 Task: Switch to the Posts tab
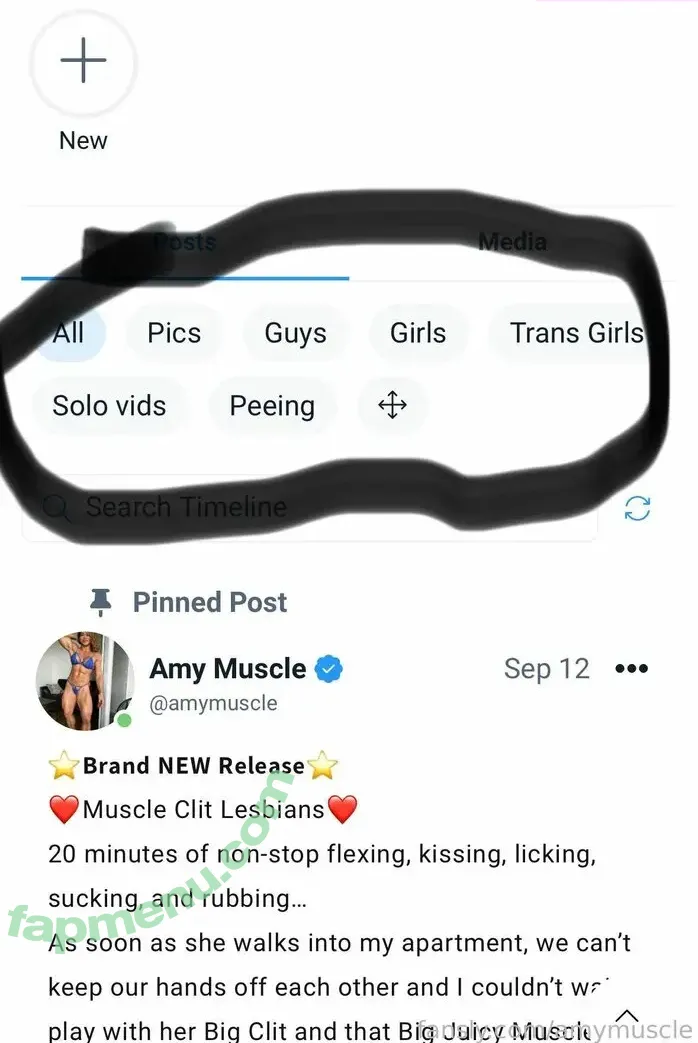185,242
